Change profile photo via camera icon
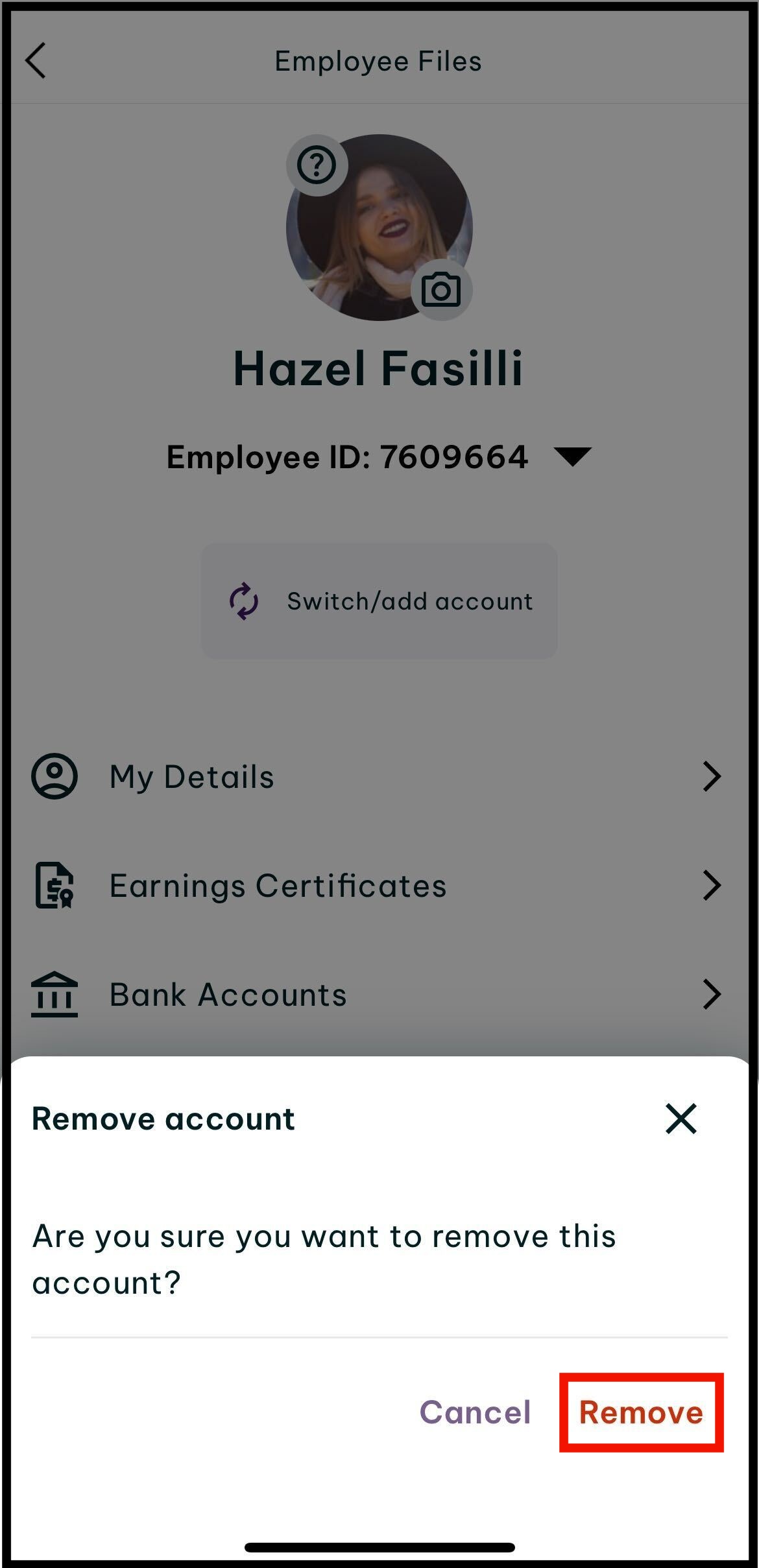Viewport: 759px width, 1568px height. [x=441, y=290]
